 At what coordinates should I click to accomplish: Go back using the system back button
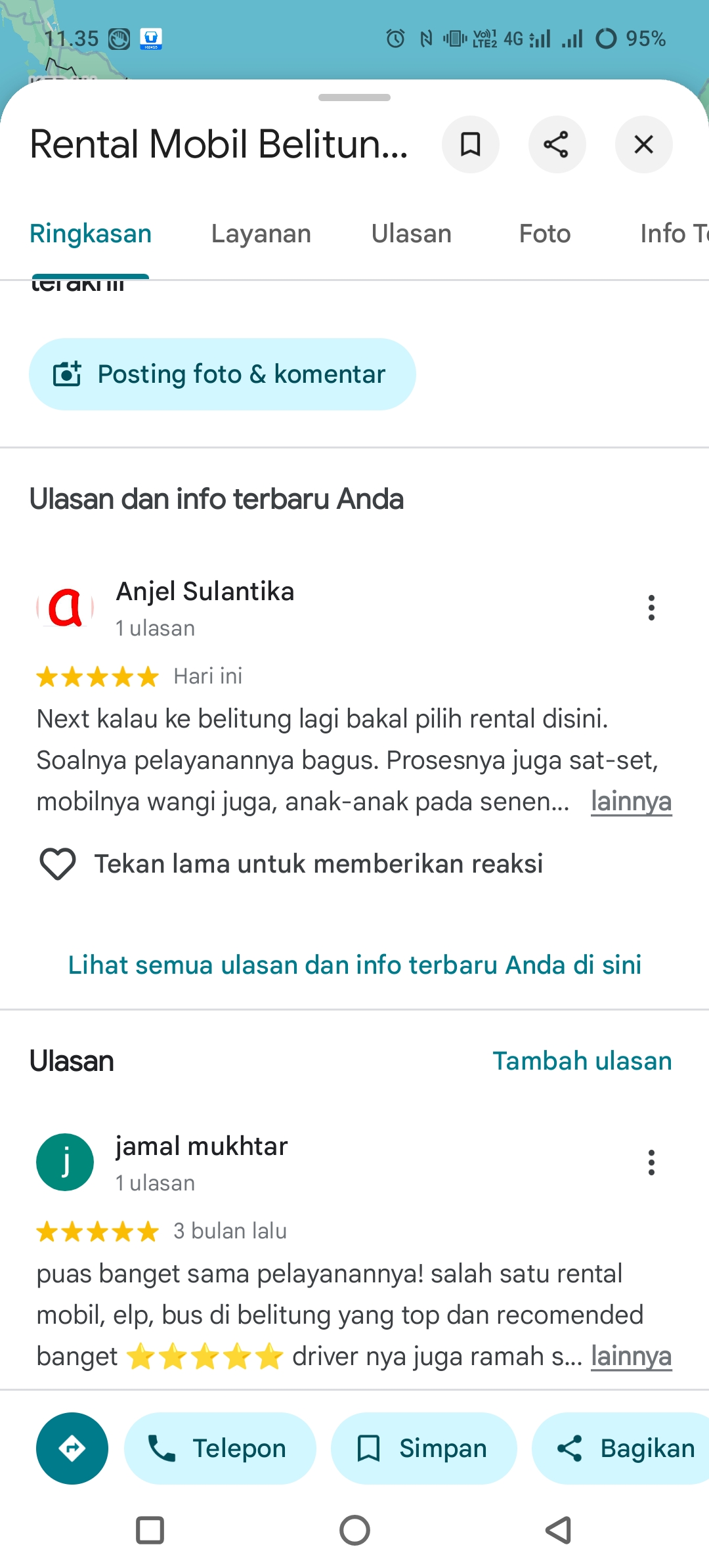[x=559, y=1531]
